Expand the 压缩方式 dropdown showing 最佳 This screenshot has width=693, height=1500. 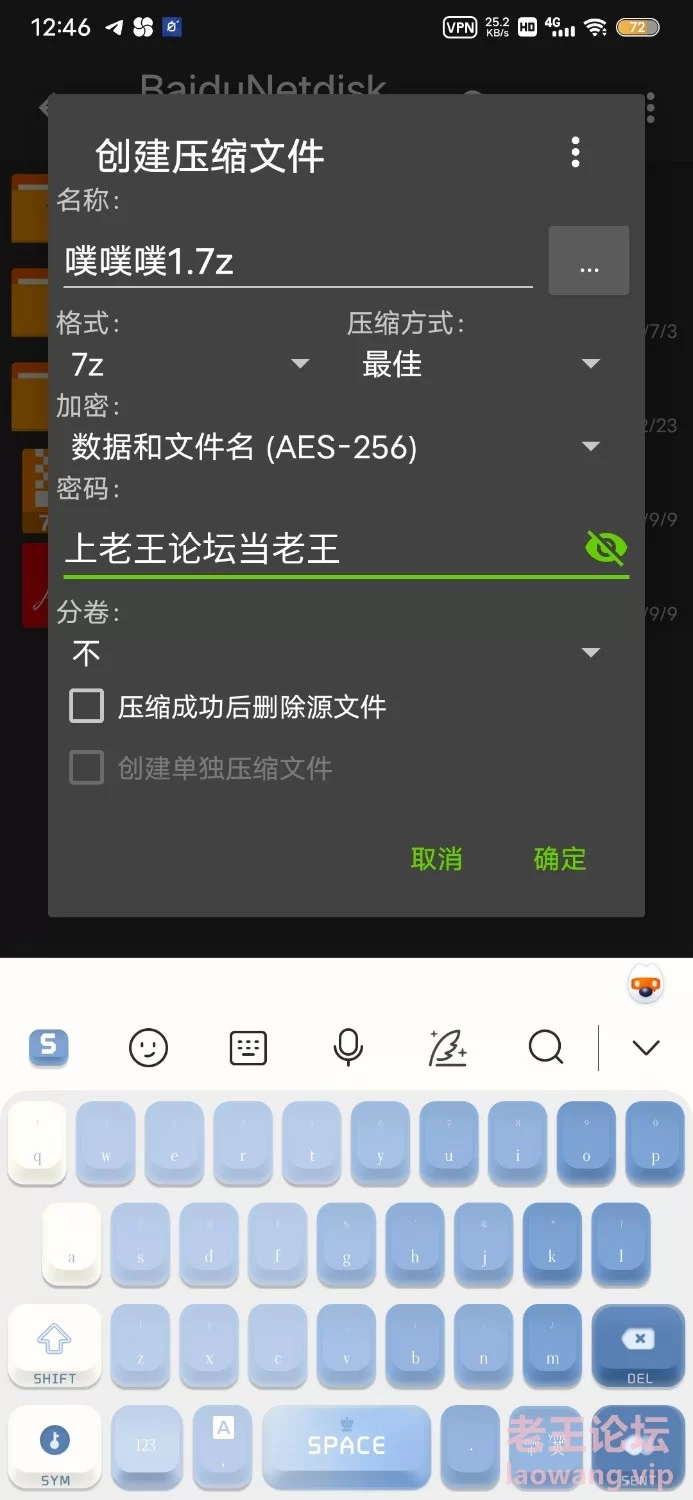click(482, 364)
